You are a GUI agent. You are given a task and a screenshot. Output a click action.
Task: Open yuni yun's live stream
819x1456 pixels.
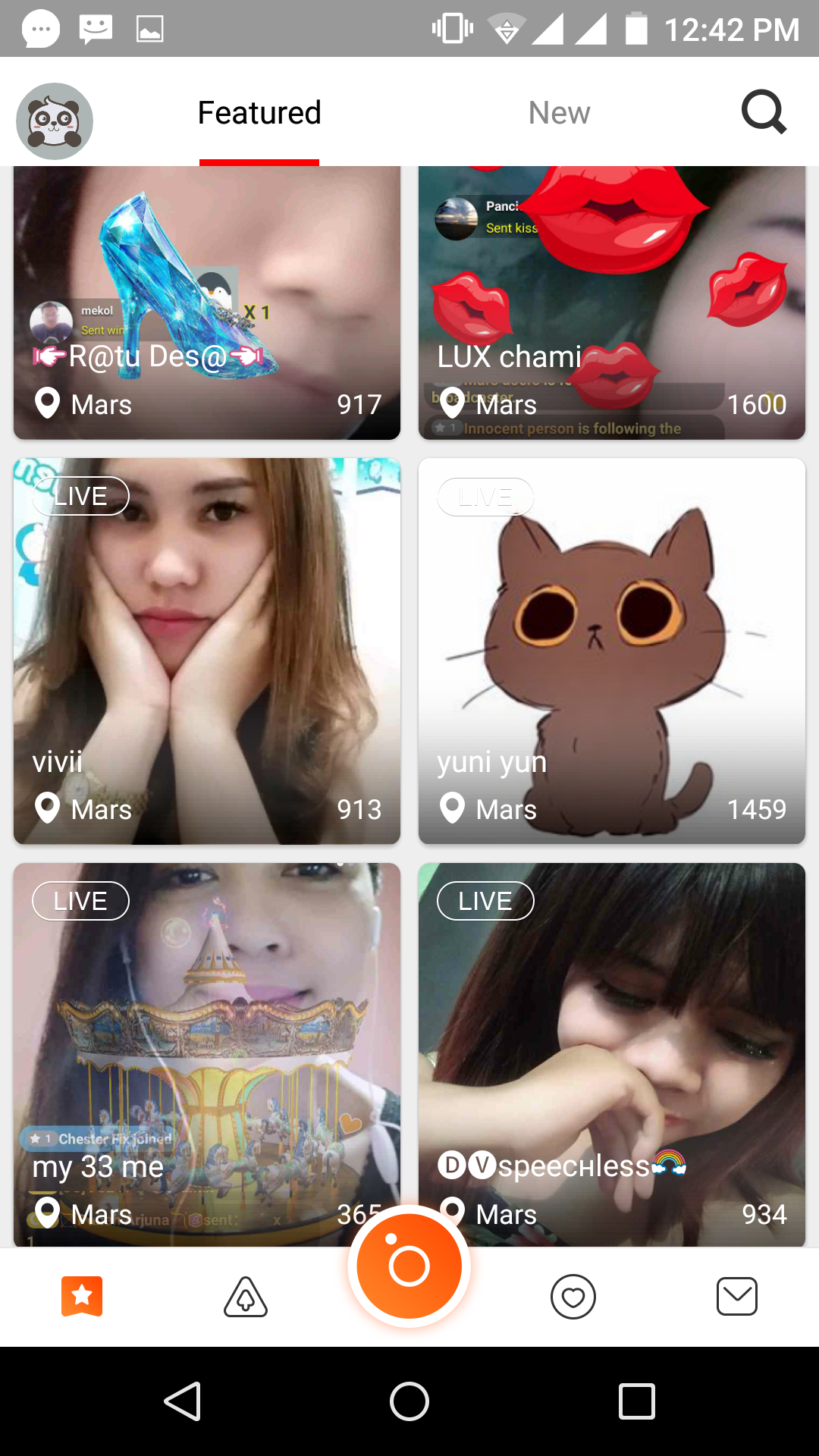tap(611, 651)
